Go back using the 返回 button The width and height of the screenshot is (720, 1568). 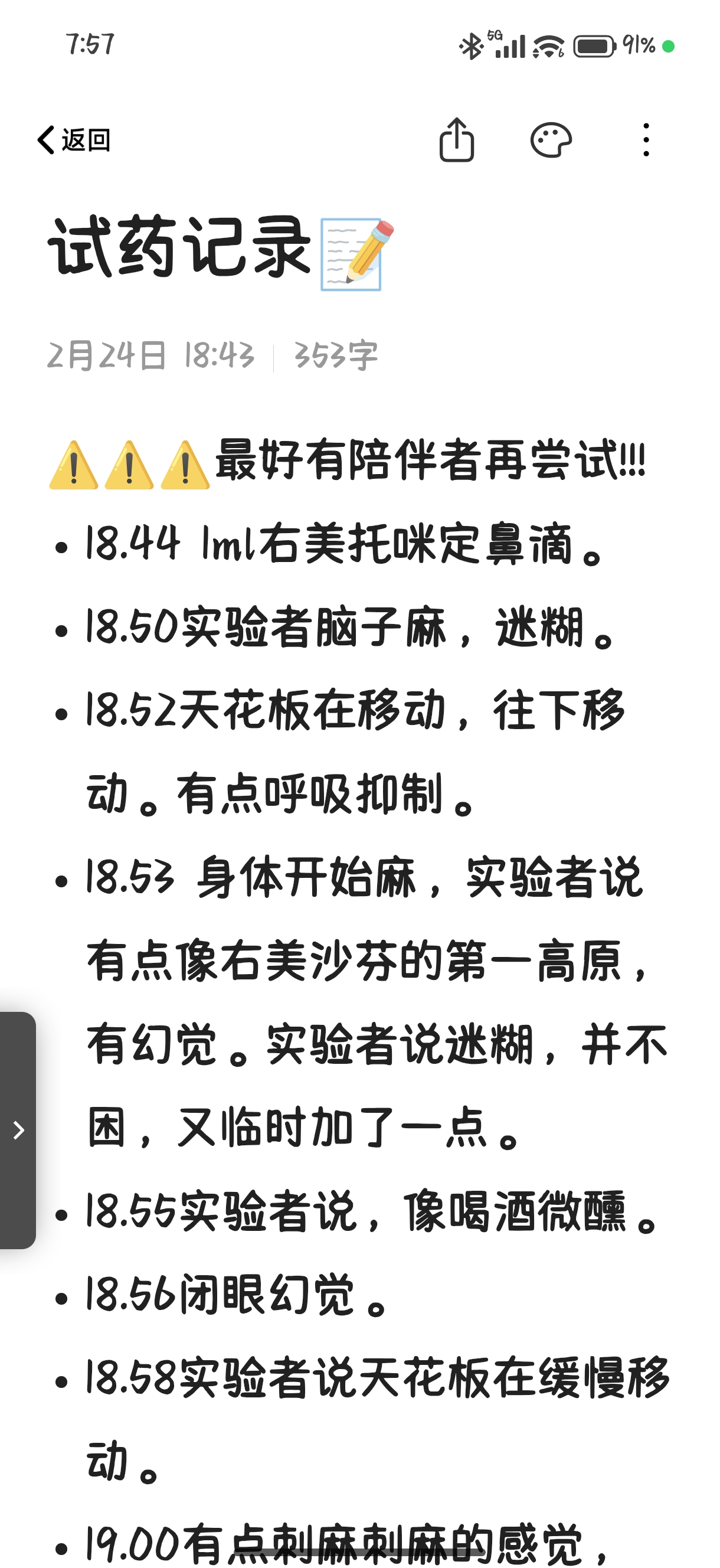pos(74,140)
